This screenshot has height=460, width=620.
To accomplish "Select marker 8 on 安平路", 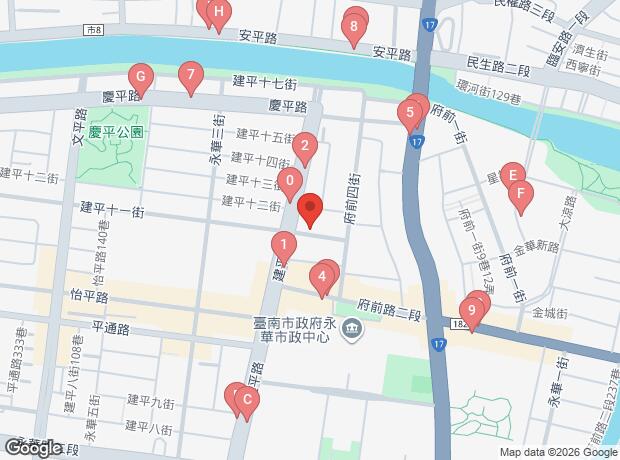I will (351, 29).
